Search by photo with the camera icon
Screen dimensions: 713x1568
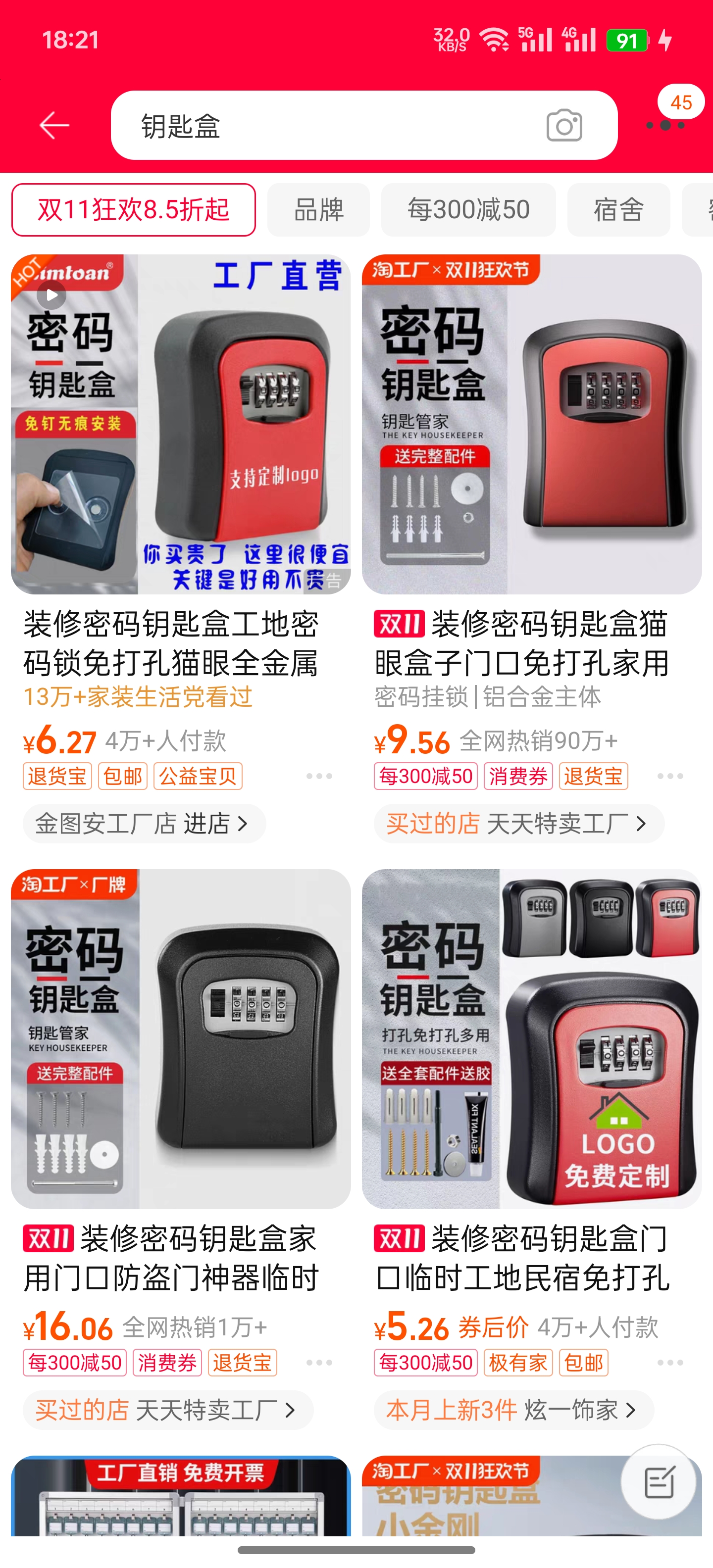[x=564, y=126]
